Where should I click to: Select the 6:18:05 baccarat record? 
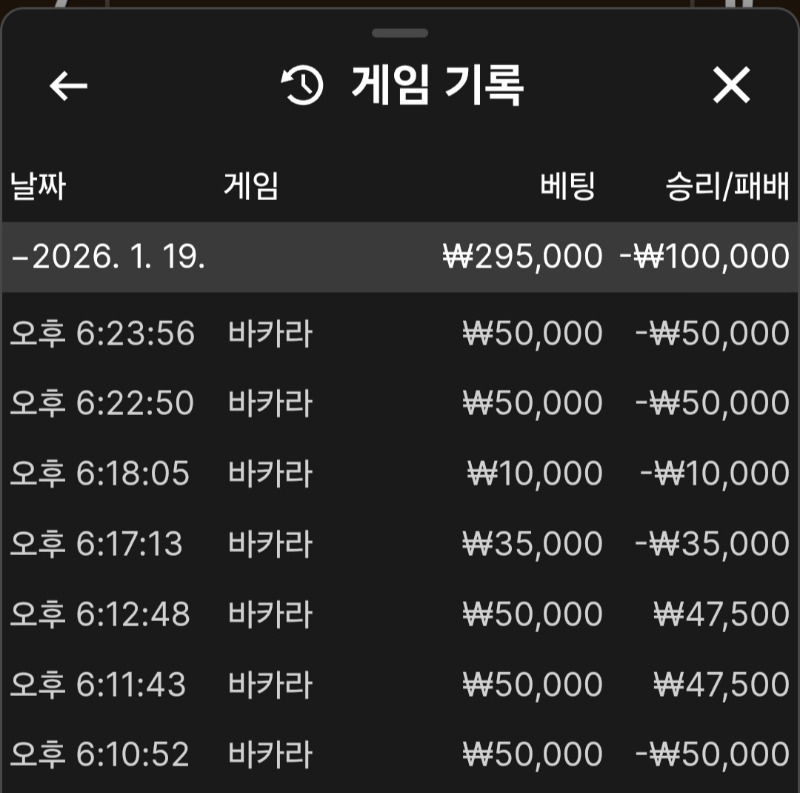pos(400,473)
